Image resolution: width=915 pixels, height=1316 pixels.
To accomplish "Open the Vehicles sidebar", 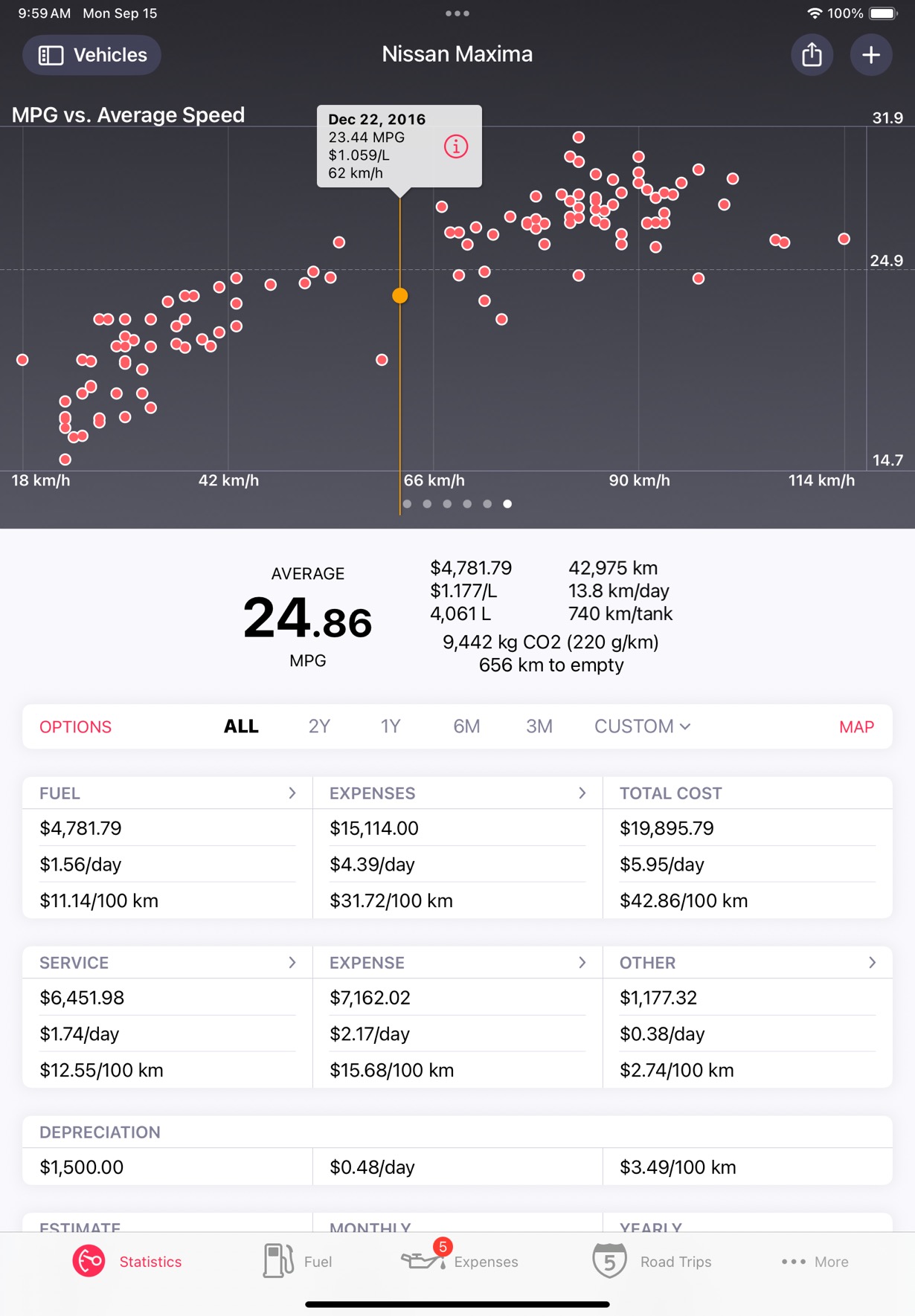I will pyautogui.click(x=91, y=55).
